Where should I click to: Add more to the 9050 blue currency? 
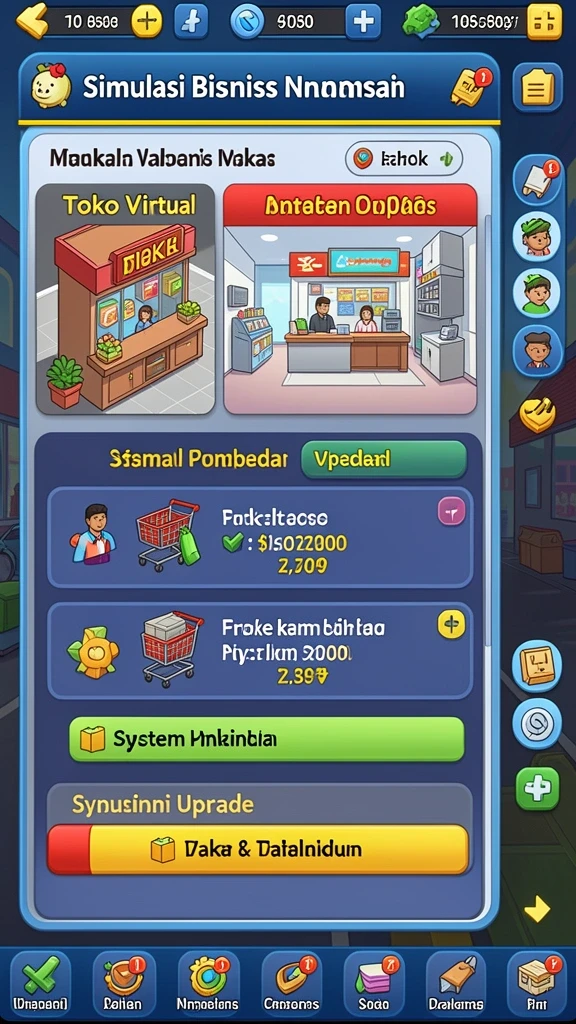[x=362, y=22]
